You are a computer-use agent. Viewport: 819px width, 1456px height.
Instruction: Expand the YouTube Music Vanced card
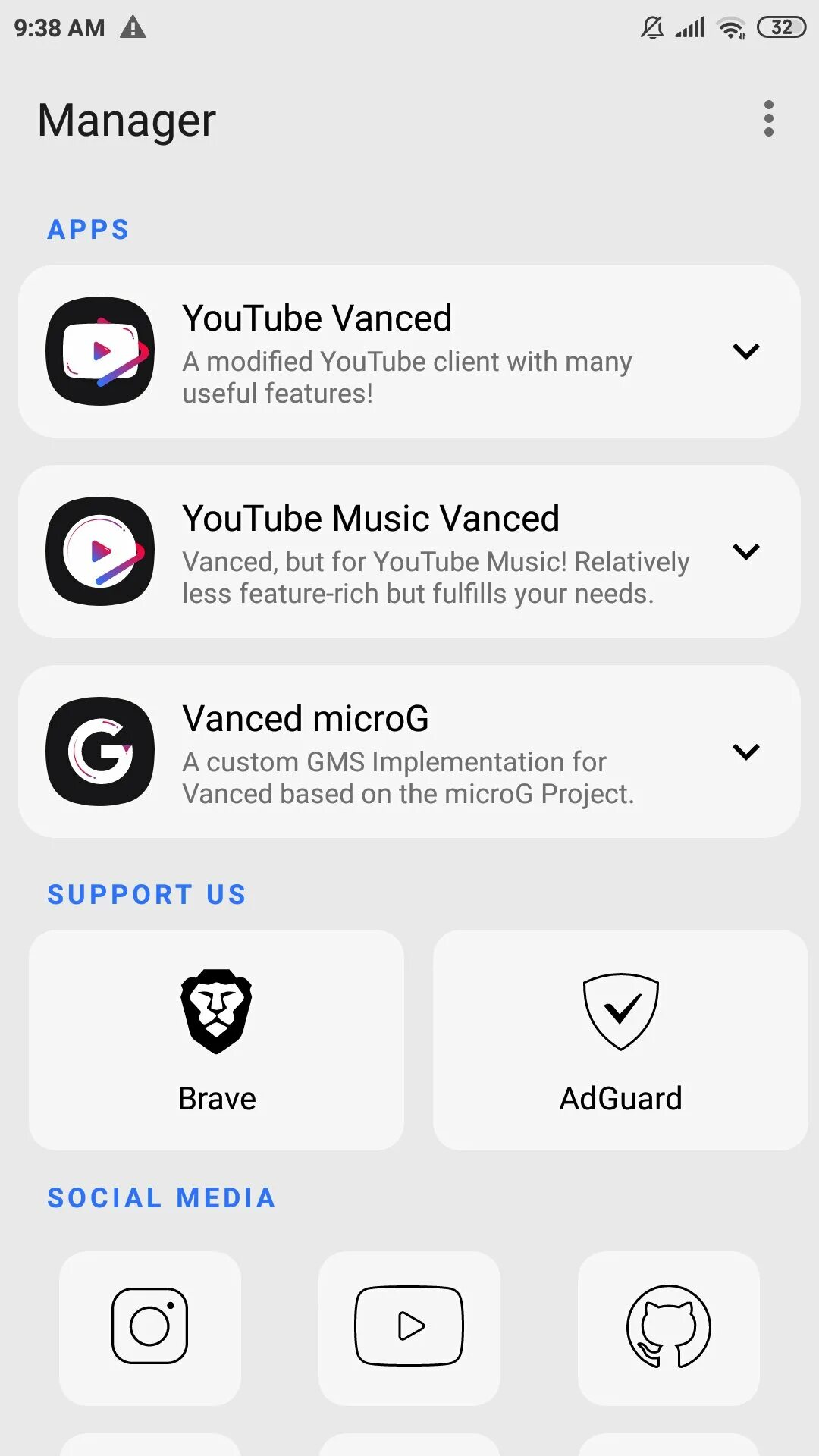tap(745, 551)
